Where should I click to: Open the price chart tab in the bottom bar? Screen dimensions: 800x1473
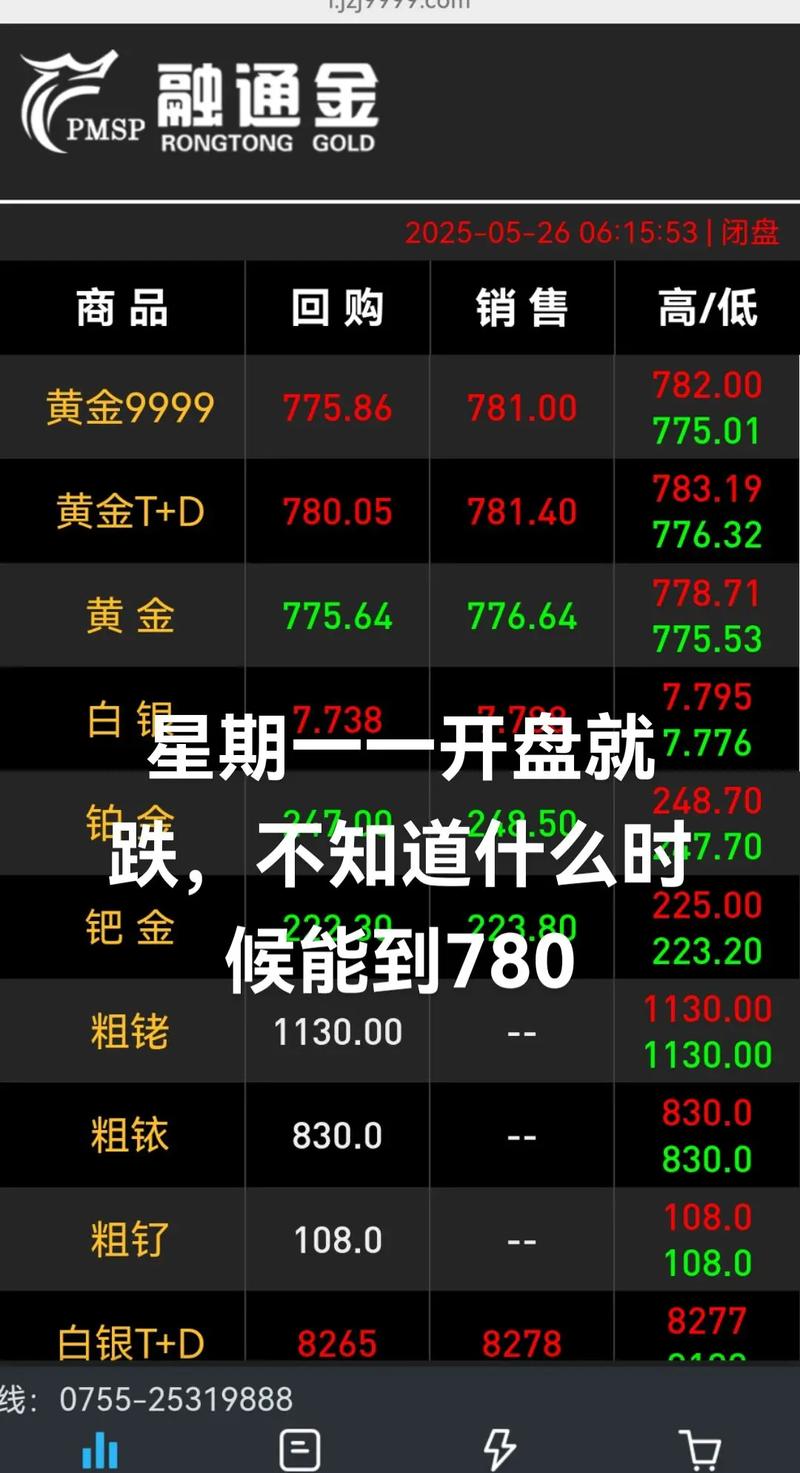pos(100,1449)
